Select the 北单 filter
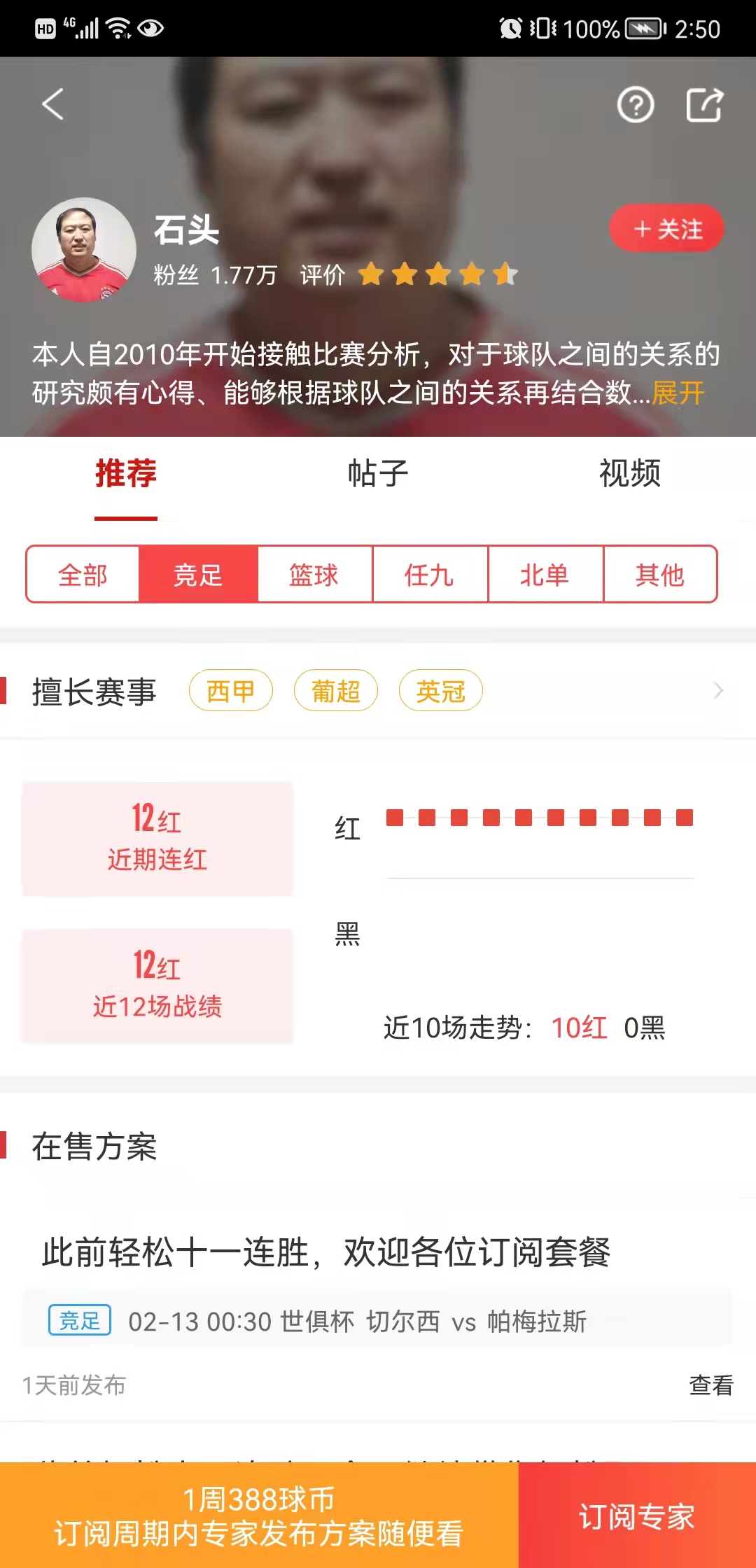Image resolution: width=756 pixels, height=1568 pixels. [x=545, y=575]
